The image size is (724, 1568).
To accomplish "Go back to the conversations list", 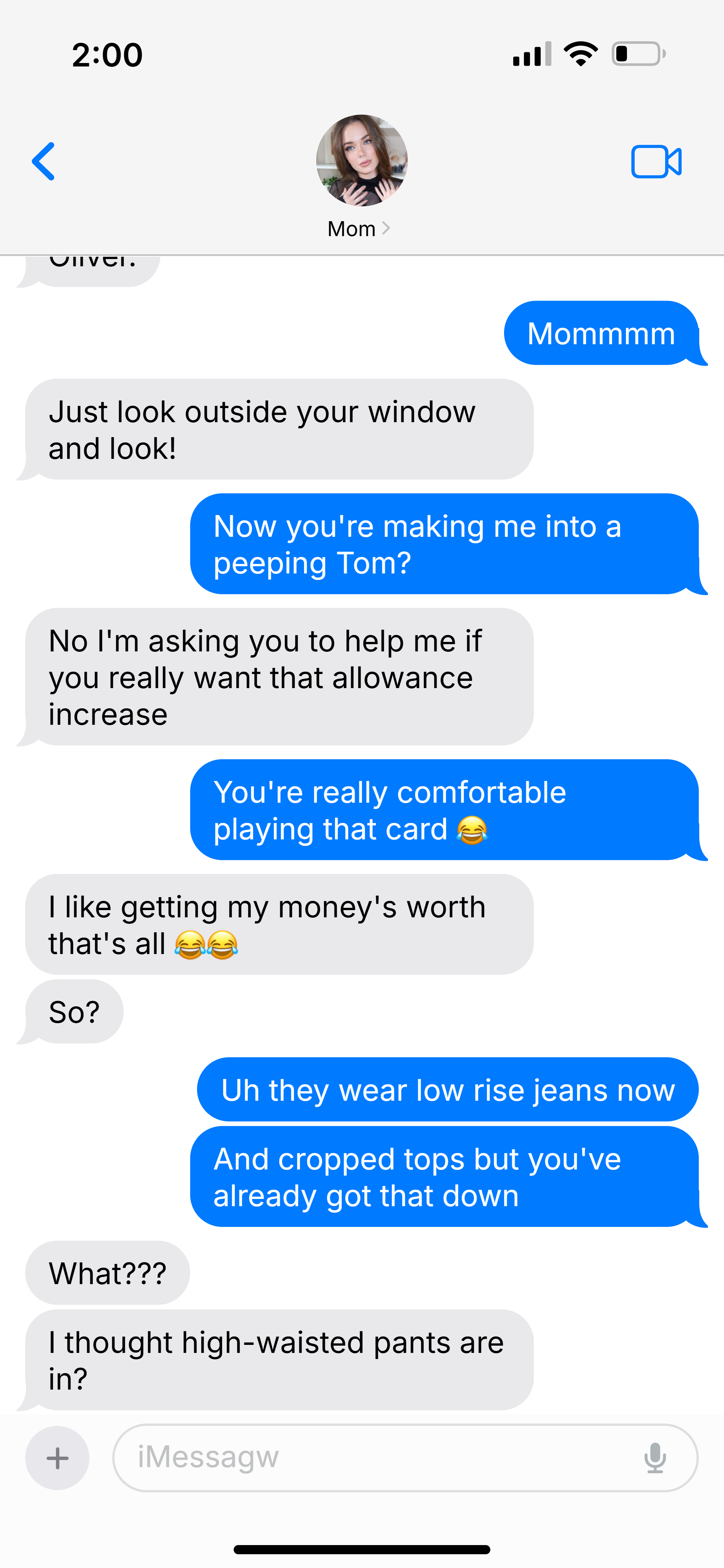I will (x=43, y=161).
